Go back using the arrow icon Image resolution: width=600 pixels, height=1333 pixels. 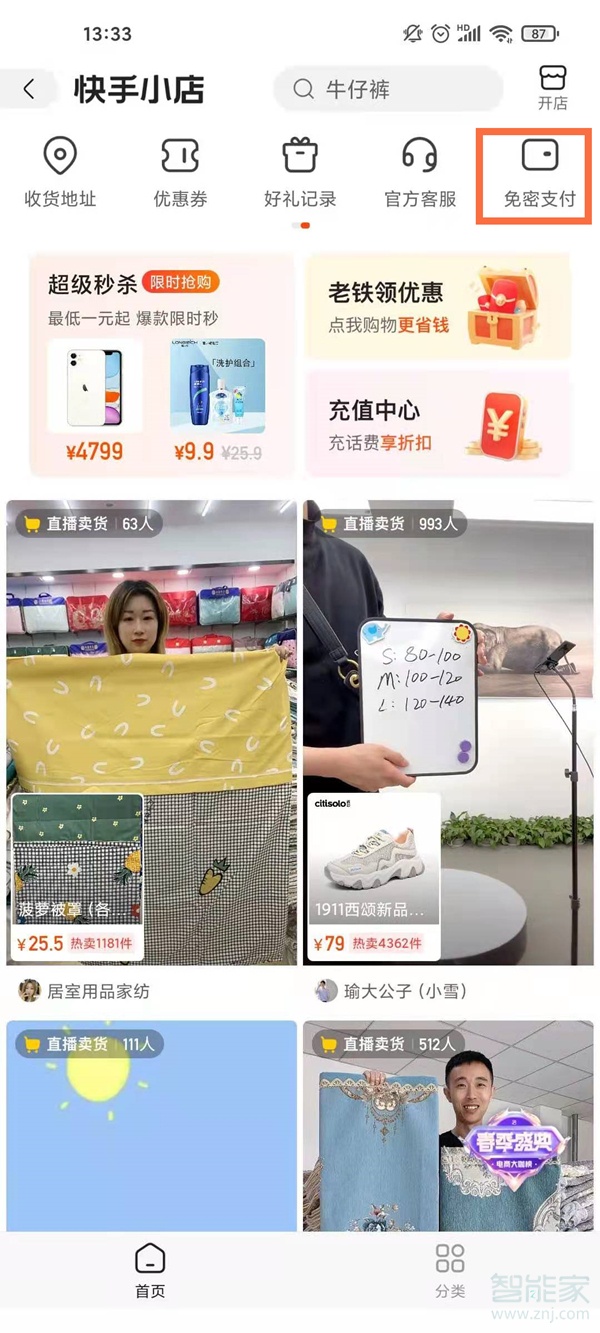29,89
